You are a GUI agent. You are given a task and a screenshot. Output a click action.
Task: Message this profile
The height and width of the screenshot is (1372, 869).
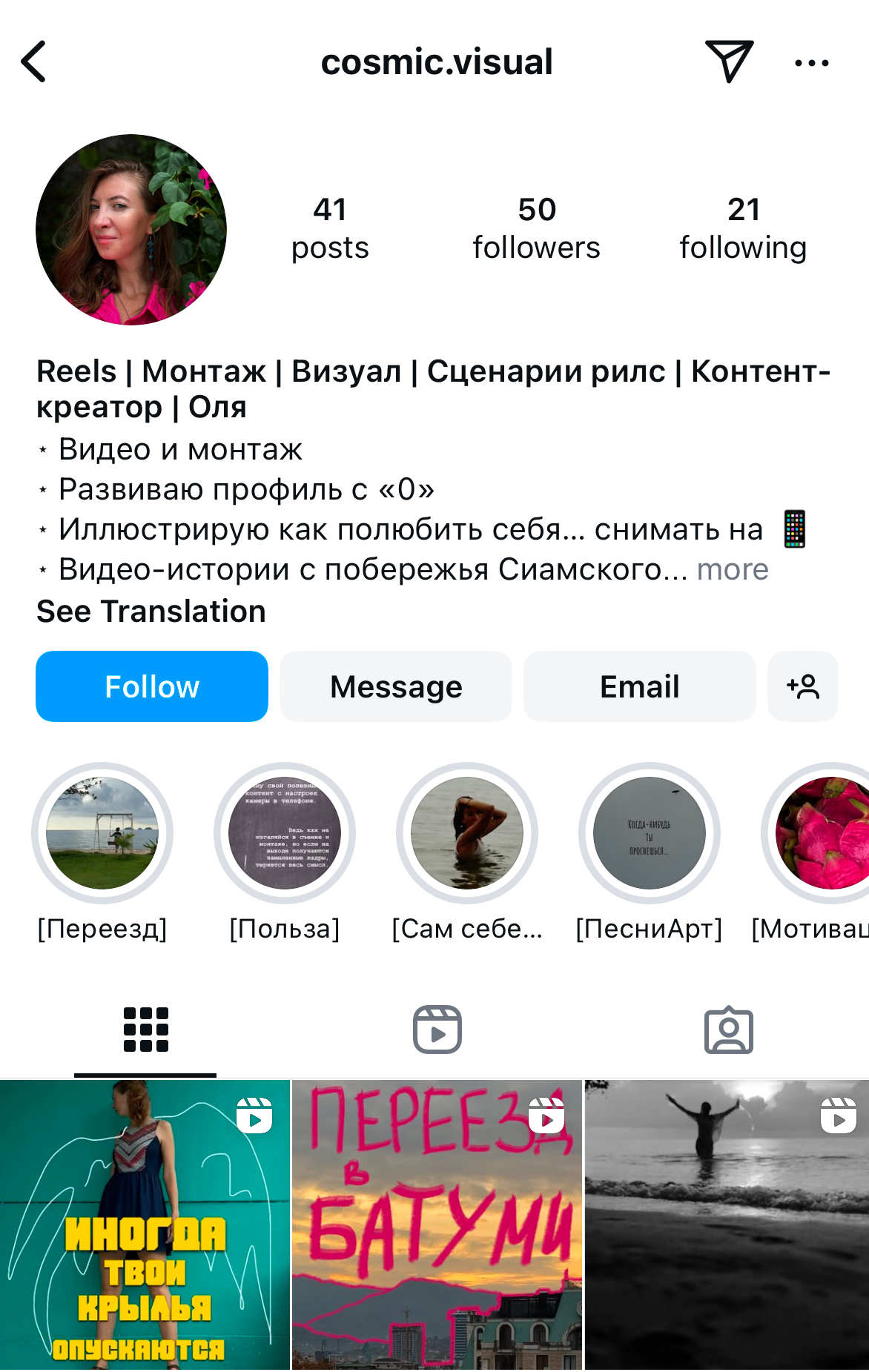click(396, 686)
